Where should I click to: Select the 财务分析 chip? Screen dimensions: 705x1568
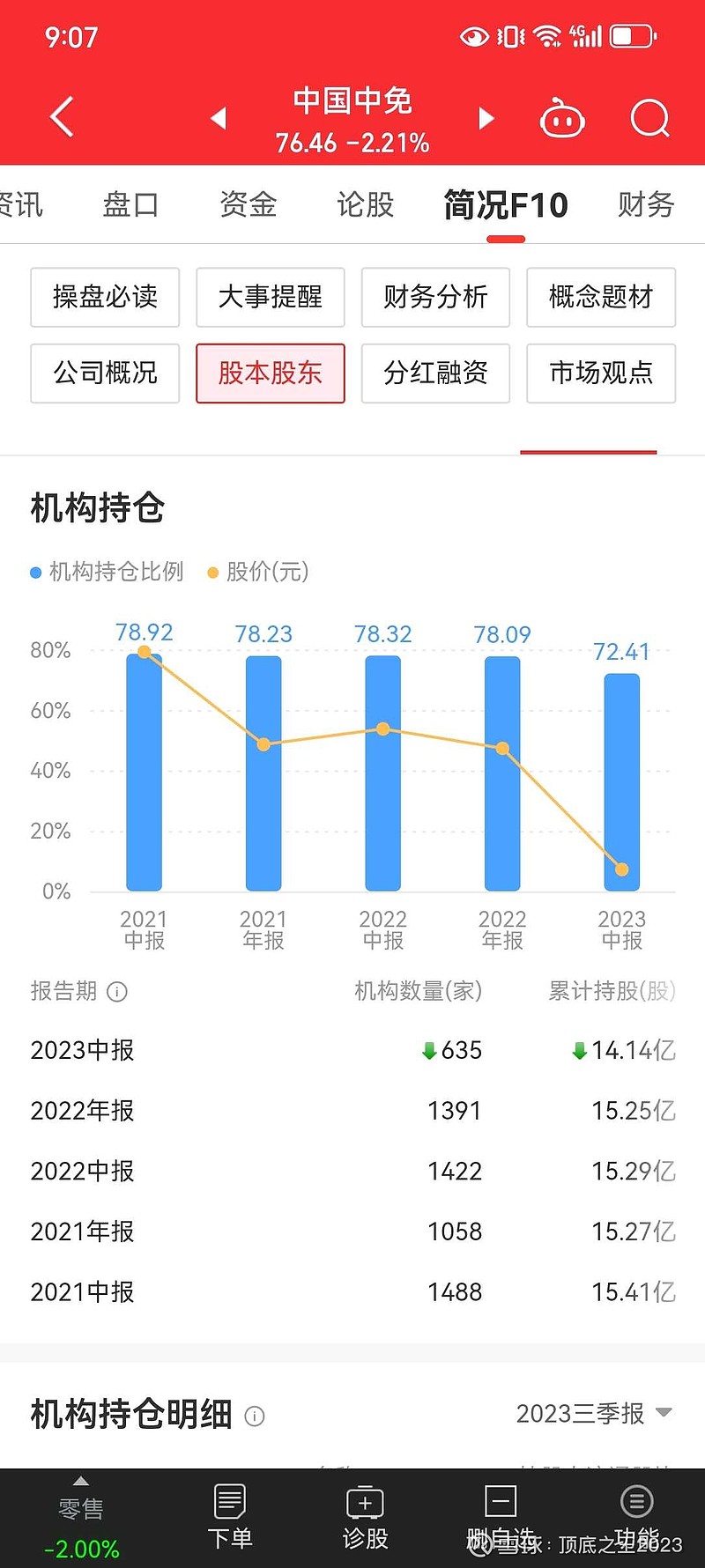pos(435,297)
